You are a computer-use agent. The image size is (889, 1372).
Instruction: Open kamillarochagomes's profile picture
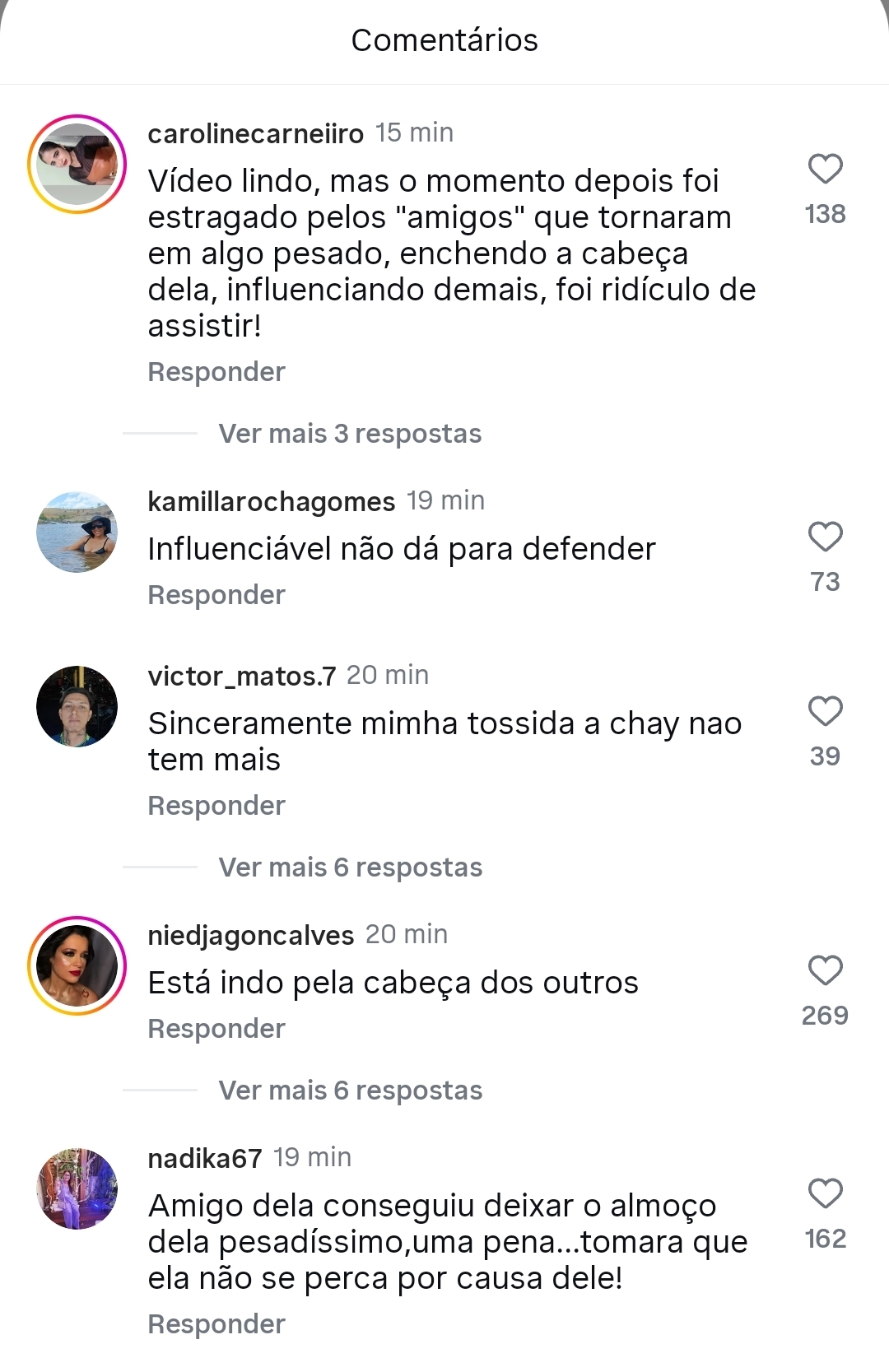pyautogui.click(x=77, y=533)
